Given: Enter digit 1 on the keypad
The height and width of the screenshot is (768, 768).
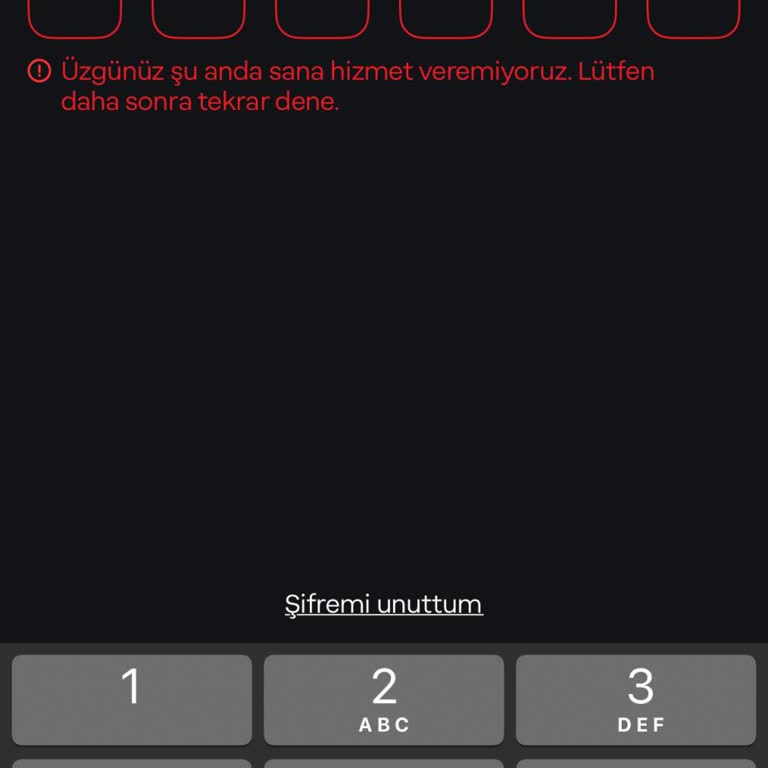Looking at the screenshot, I should click(131, 699).
